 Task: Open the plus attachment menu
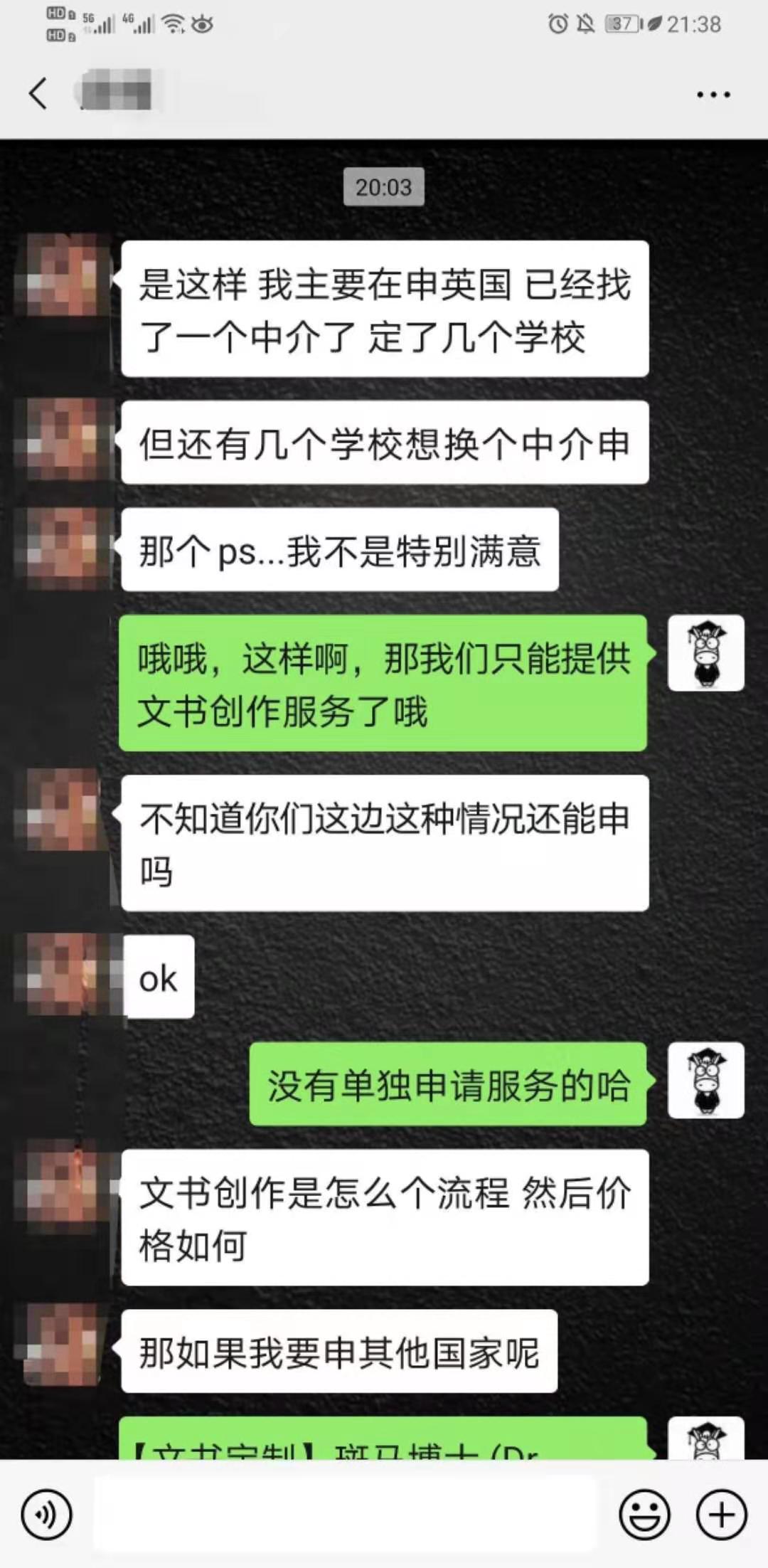click(x=721, y=1515)
